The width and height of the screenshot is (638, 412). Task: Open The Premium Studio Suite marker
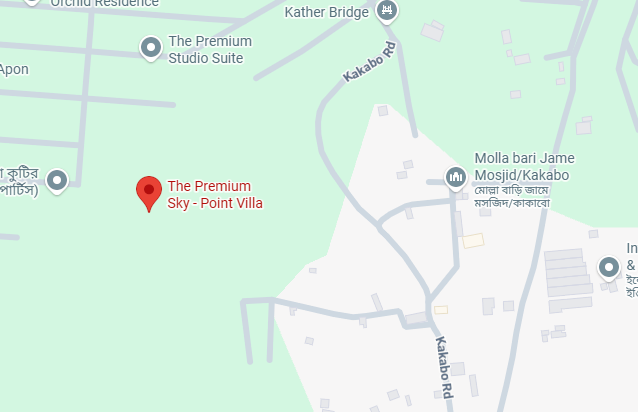151,47
